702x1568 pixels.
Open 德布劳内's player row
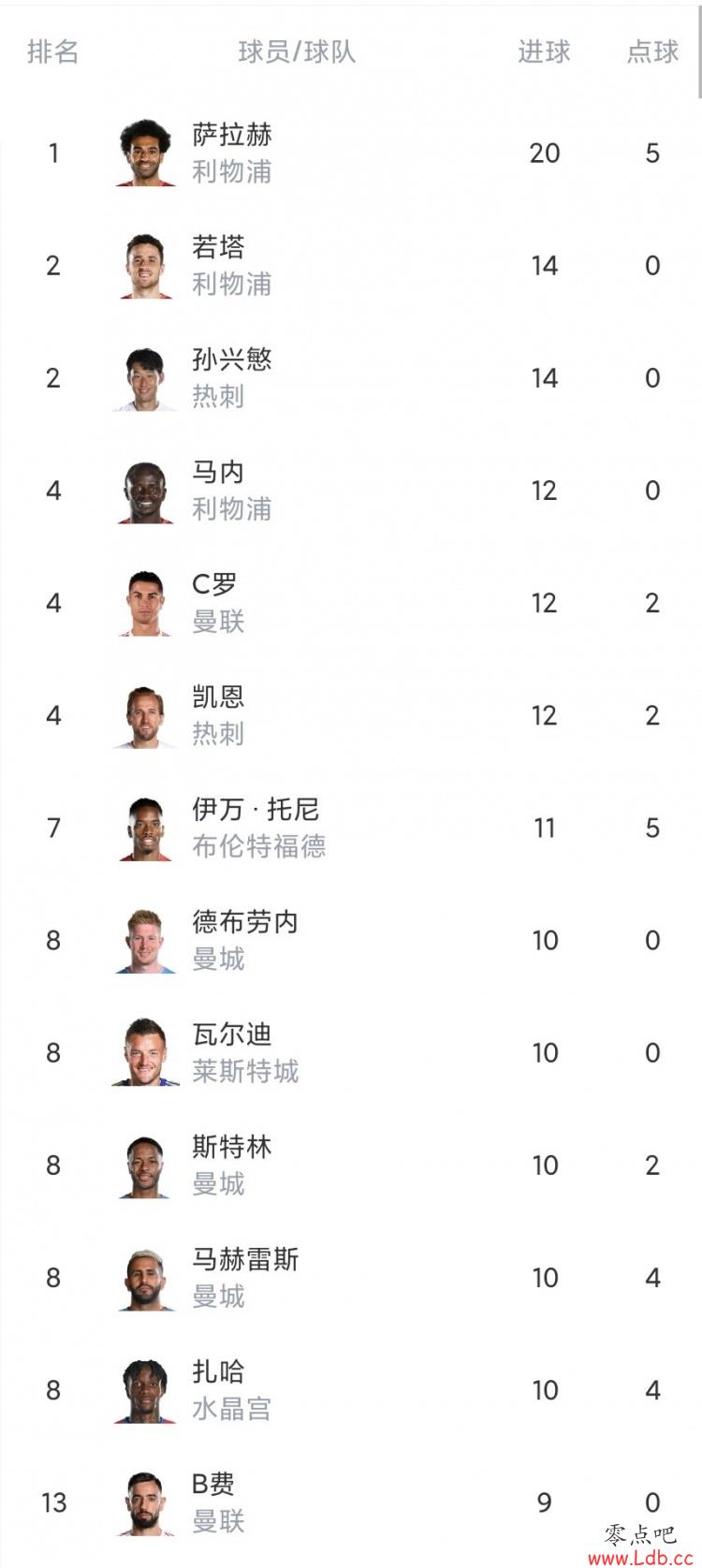351,939
